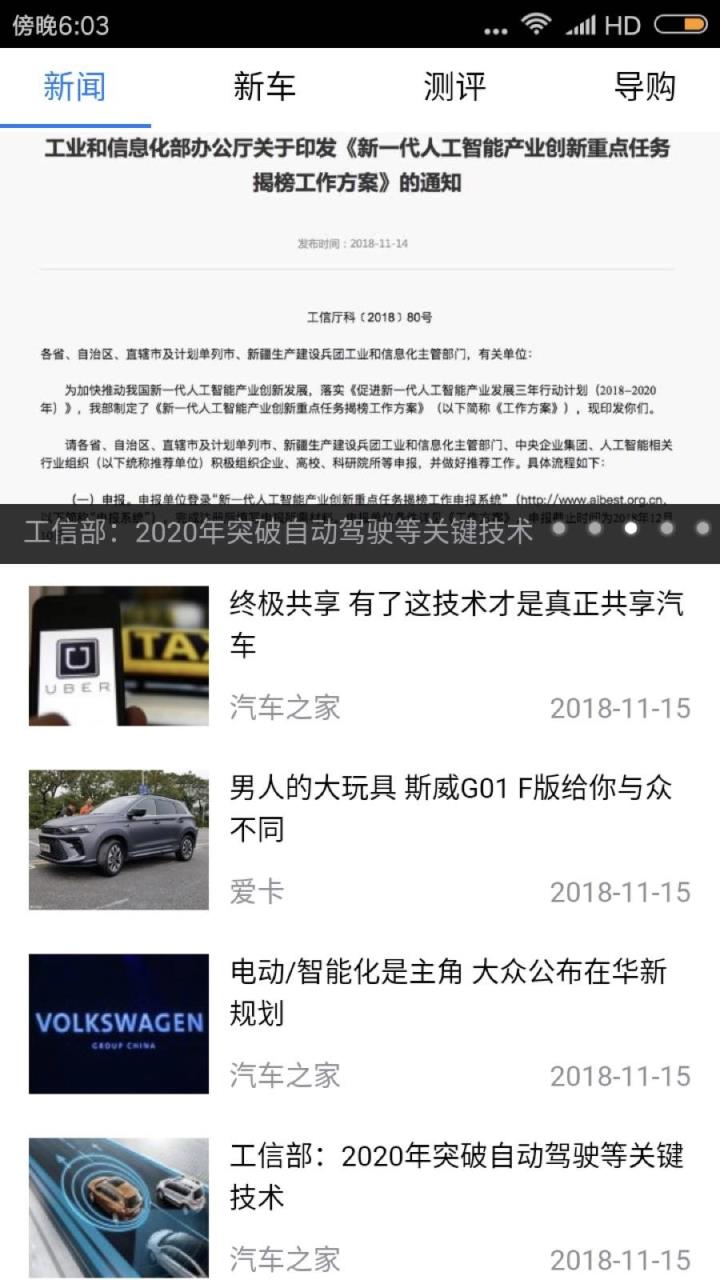This screenshot has height=1280, width=720.
Task: Switch to the 新车 tab
Action: tap(265, 89)
